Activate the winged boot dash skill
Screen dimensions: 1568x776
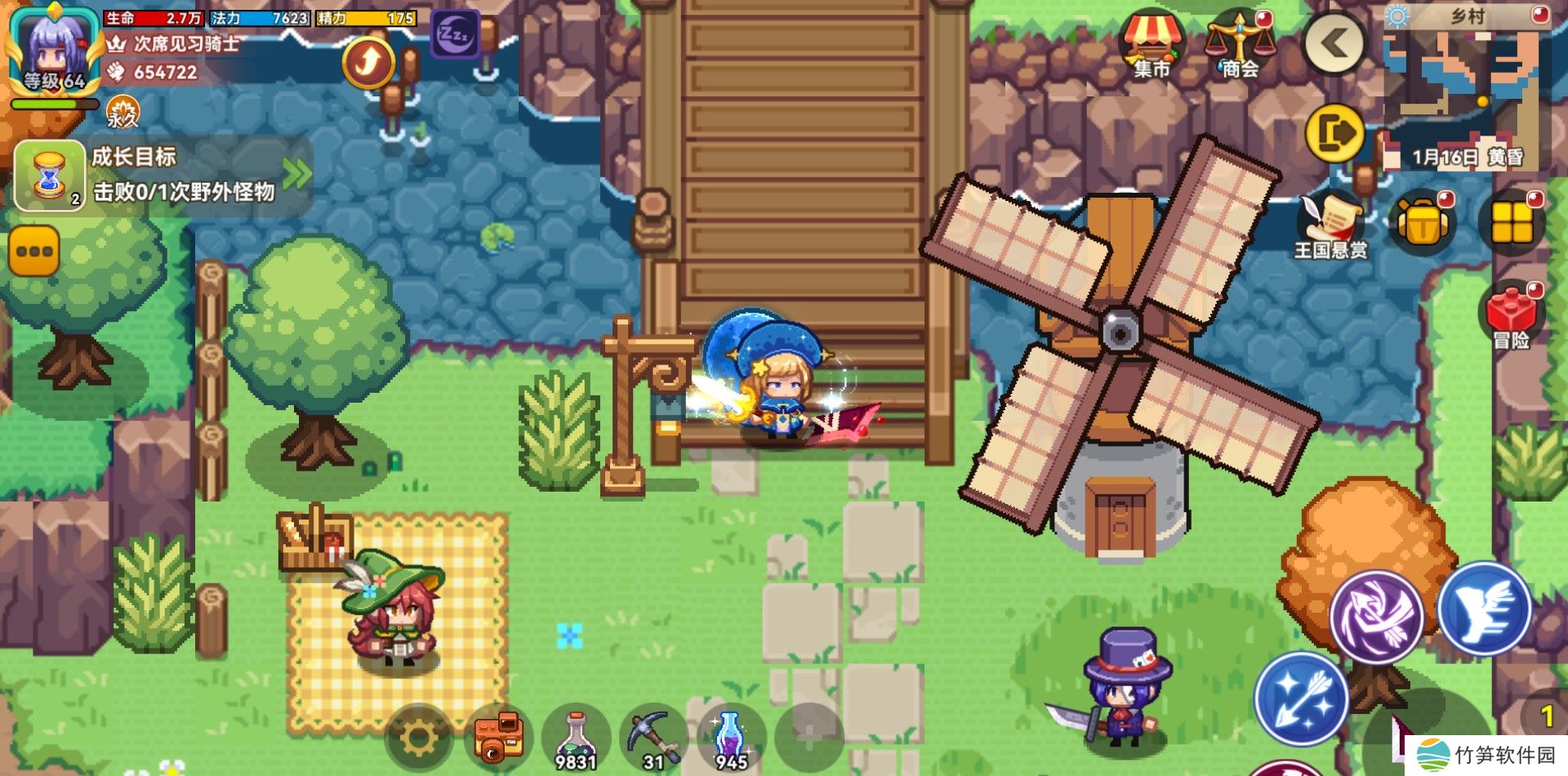pyautogui.click(x=1484, y=609)
